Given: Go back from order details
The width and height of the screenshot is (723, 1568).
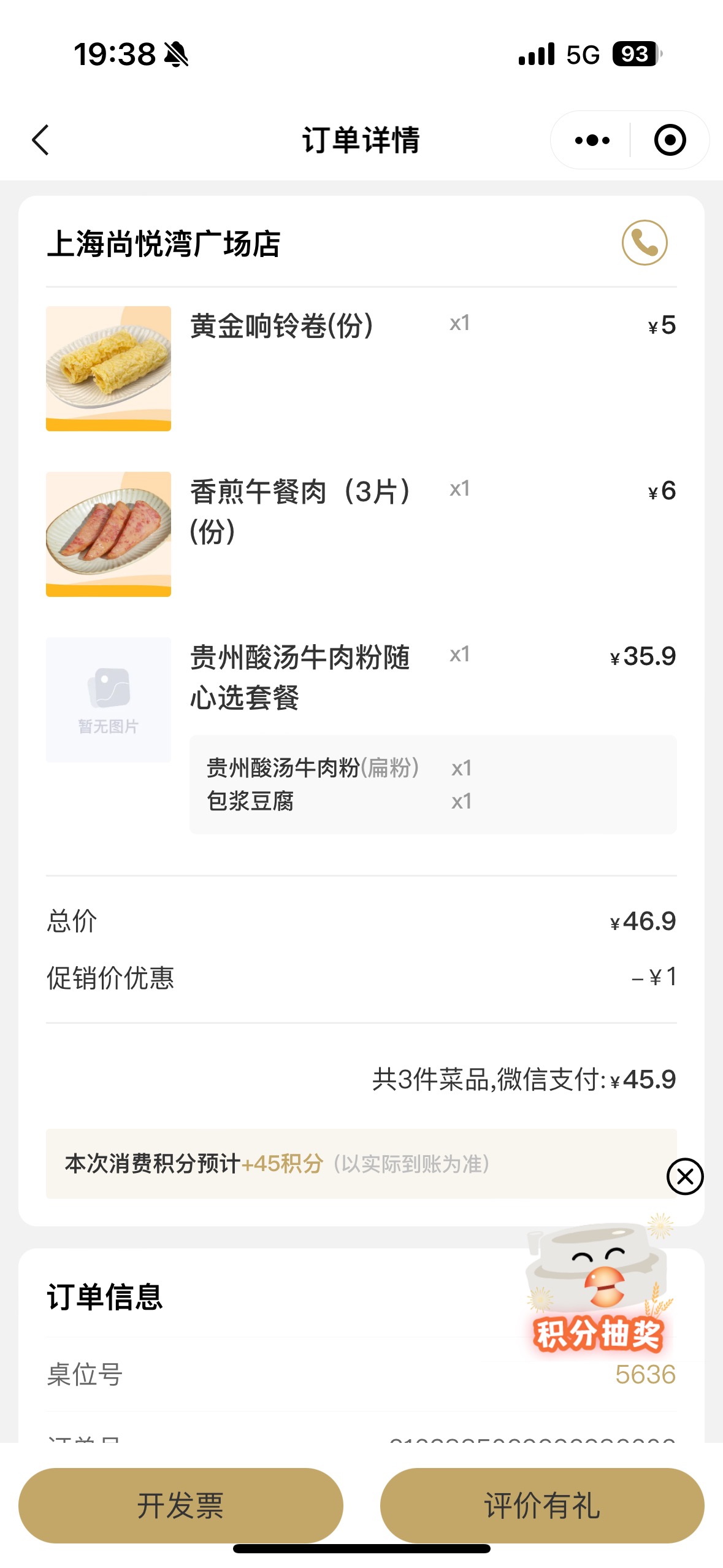Looking at the screenshot, I should (40, 140).
